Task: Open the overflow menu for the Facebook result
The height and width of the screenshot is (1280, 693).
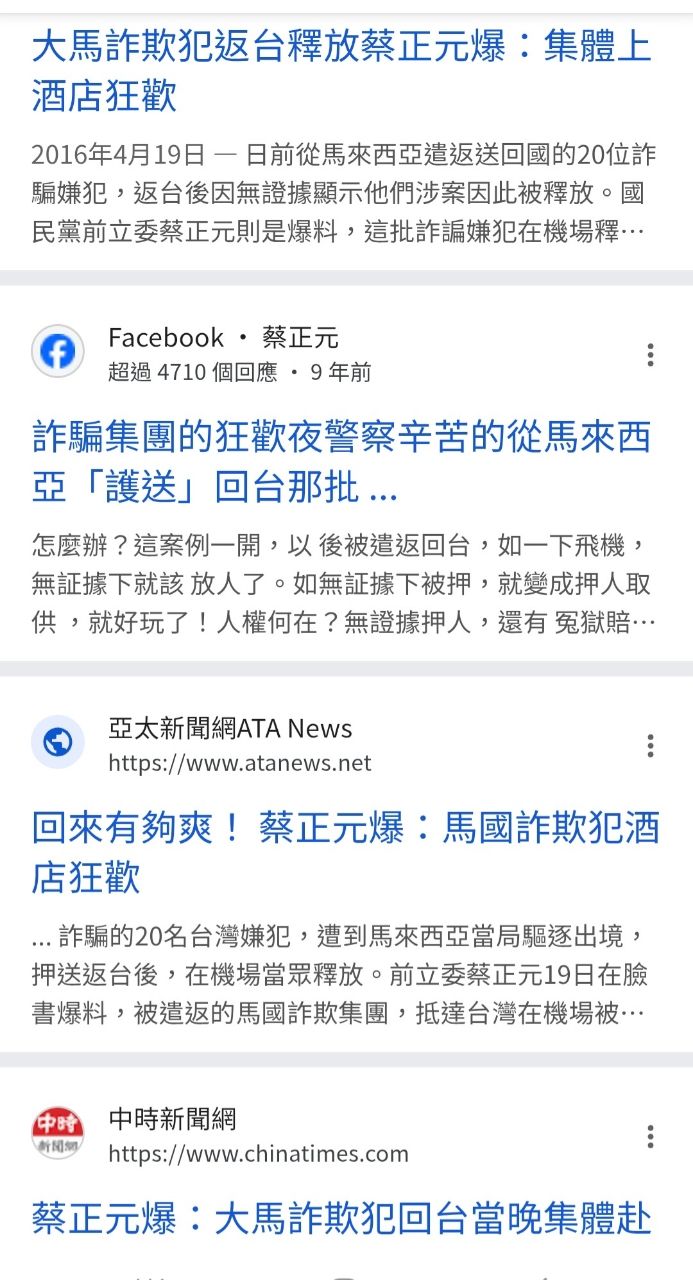Action: click(650, 354)
